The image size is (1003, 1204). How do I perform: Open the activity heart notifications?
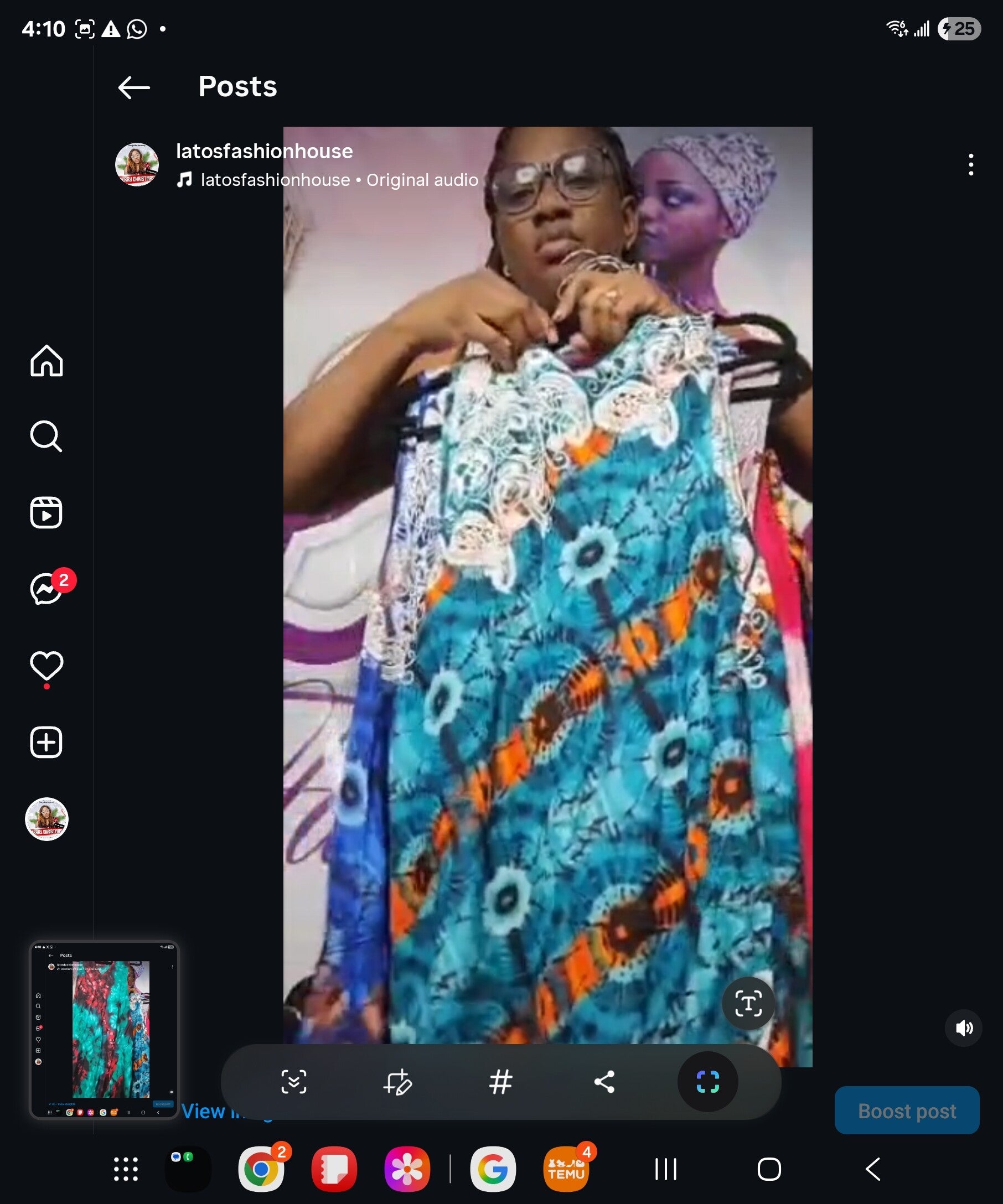(46, 666)
